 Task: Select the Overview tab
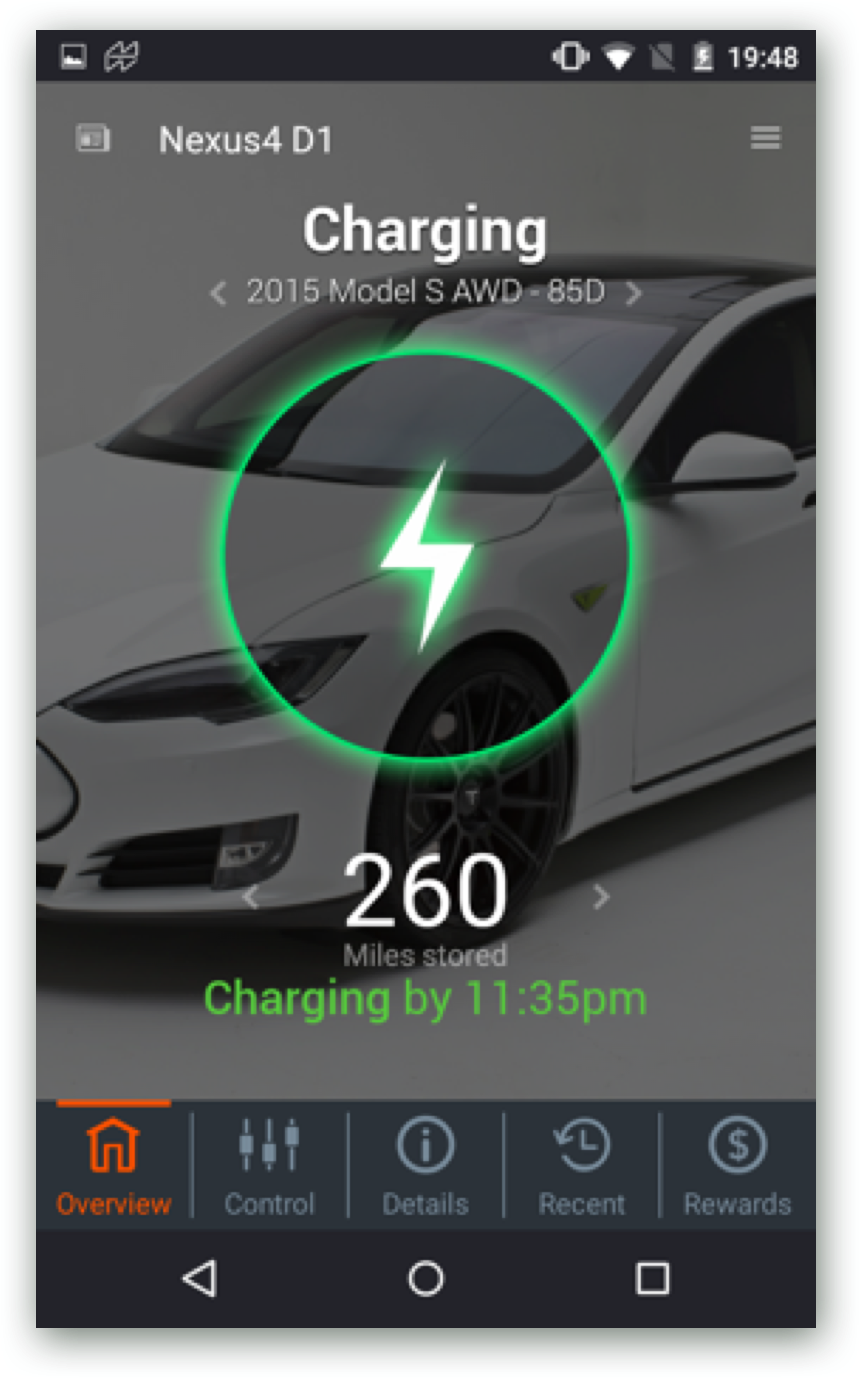pyautogui.click(x=113, y=1165)
